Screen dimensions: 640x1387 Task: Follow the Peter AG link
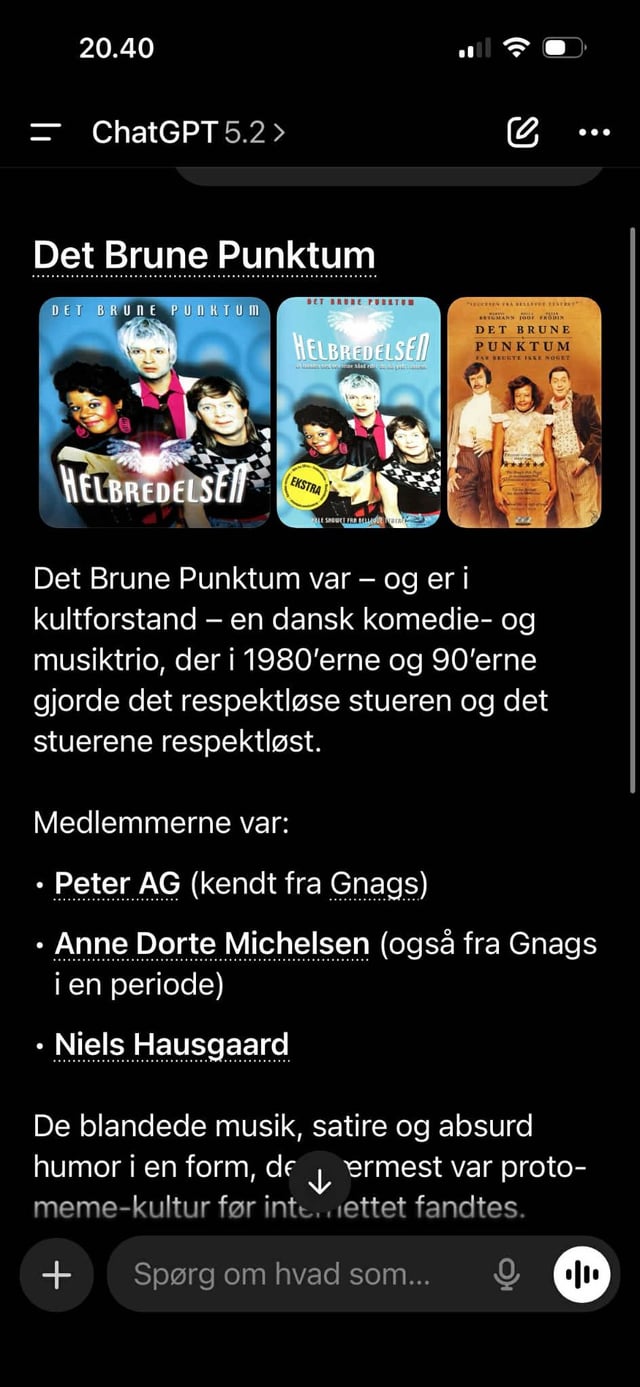117,883
